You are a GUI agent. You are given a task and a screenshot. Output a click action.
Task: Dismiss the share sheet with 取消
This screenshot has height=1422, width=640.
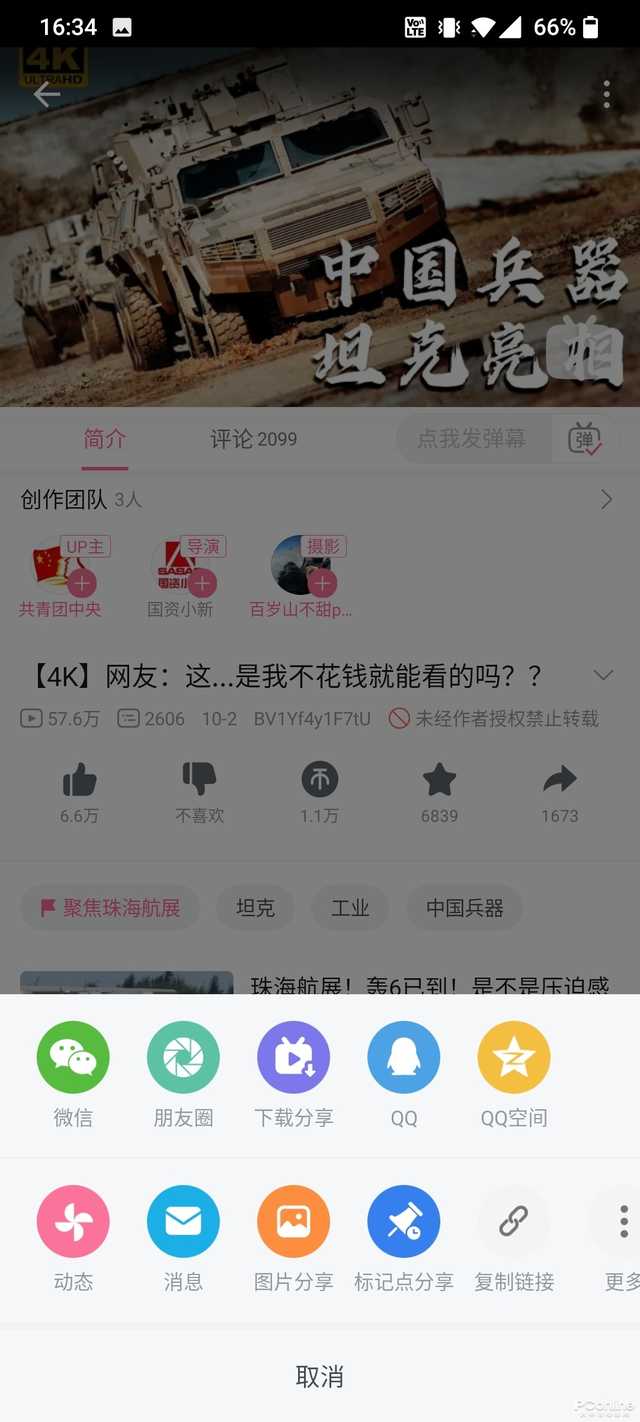click(x=320, y=1377)
